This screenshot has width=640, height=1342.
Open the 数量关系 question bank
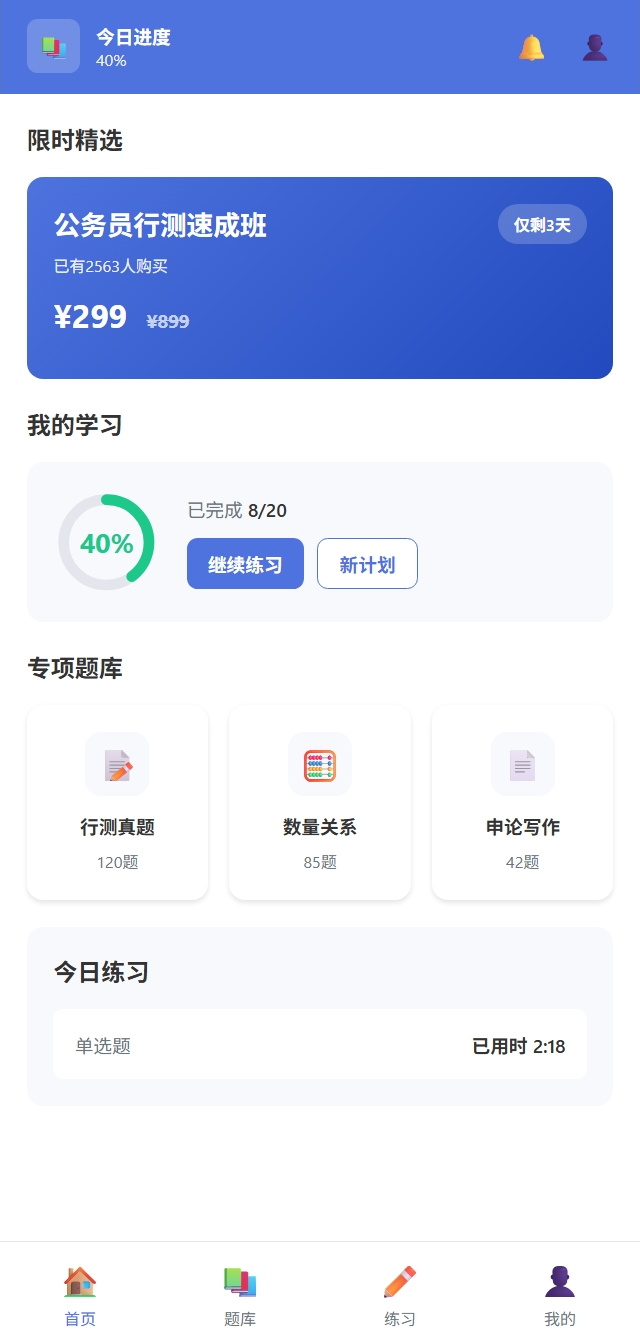coord(320,802)
